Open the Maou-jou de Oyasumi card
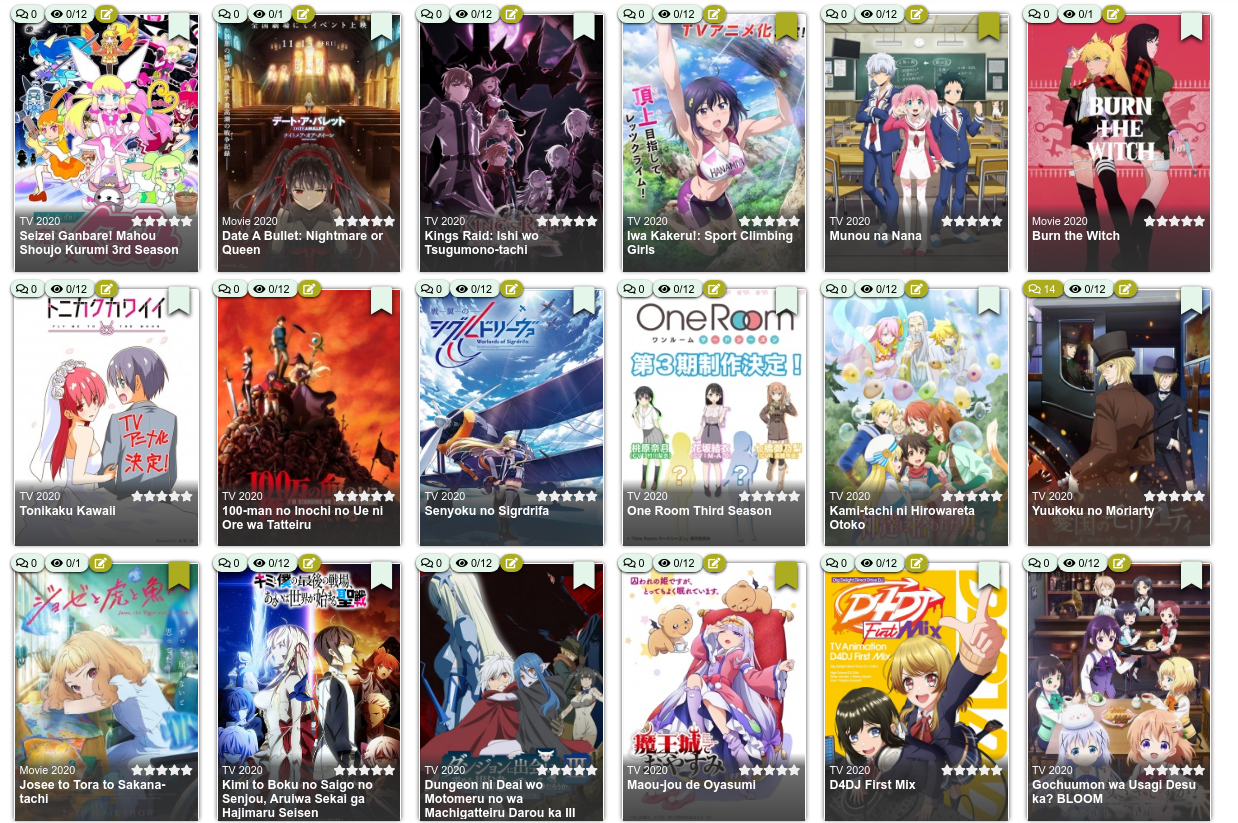The width and height of the screenshot is (1238, 823). pos(713,680)
